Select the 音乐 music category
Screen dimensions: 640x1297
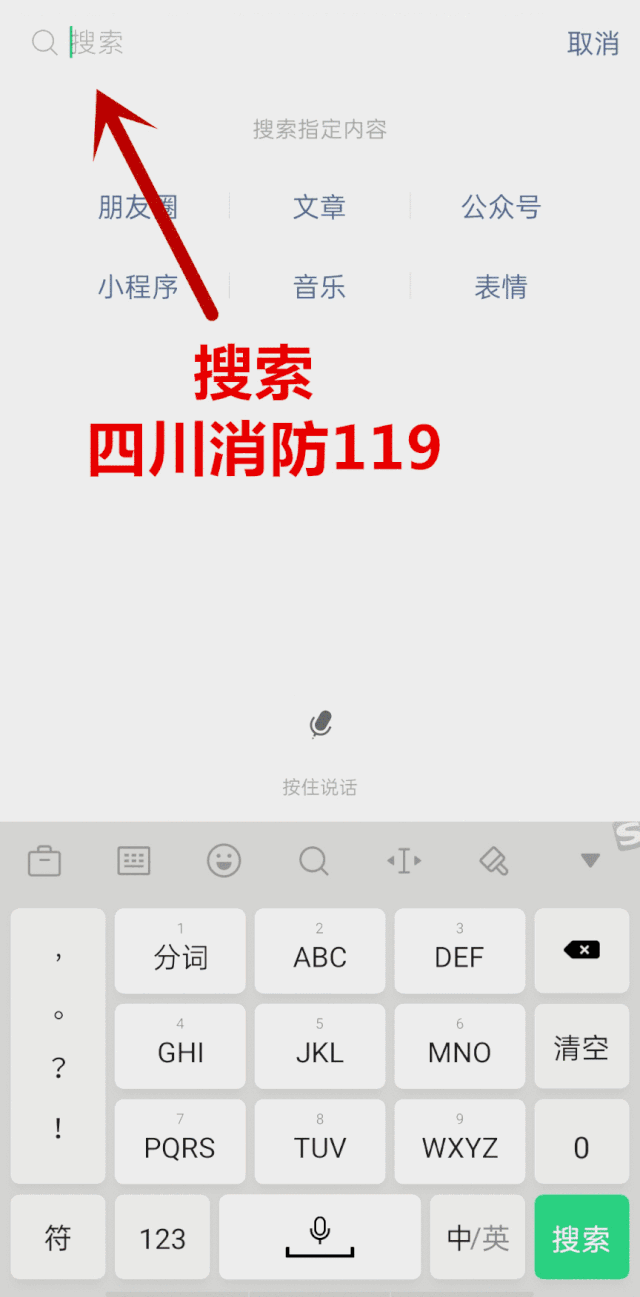coord(319,287)
